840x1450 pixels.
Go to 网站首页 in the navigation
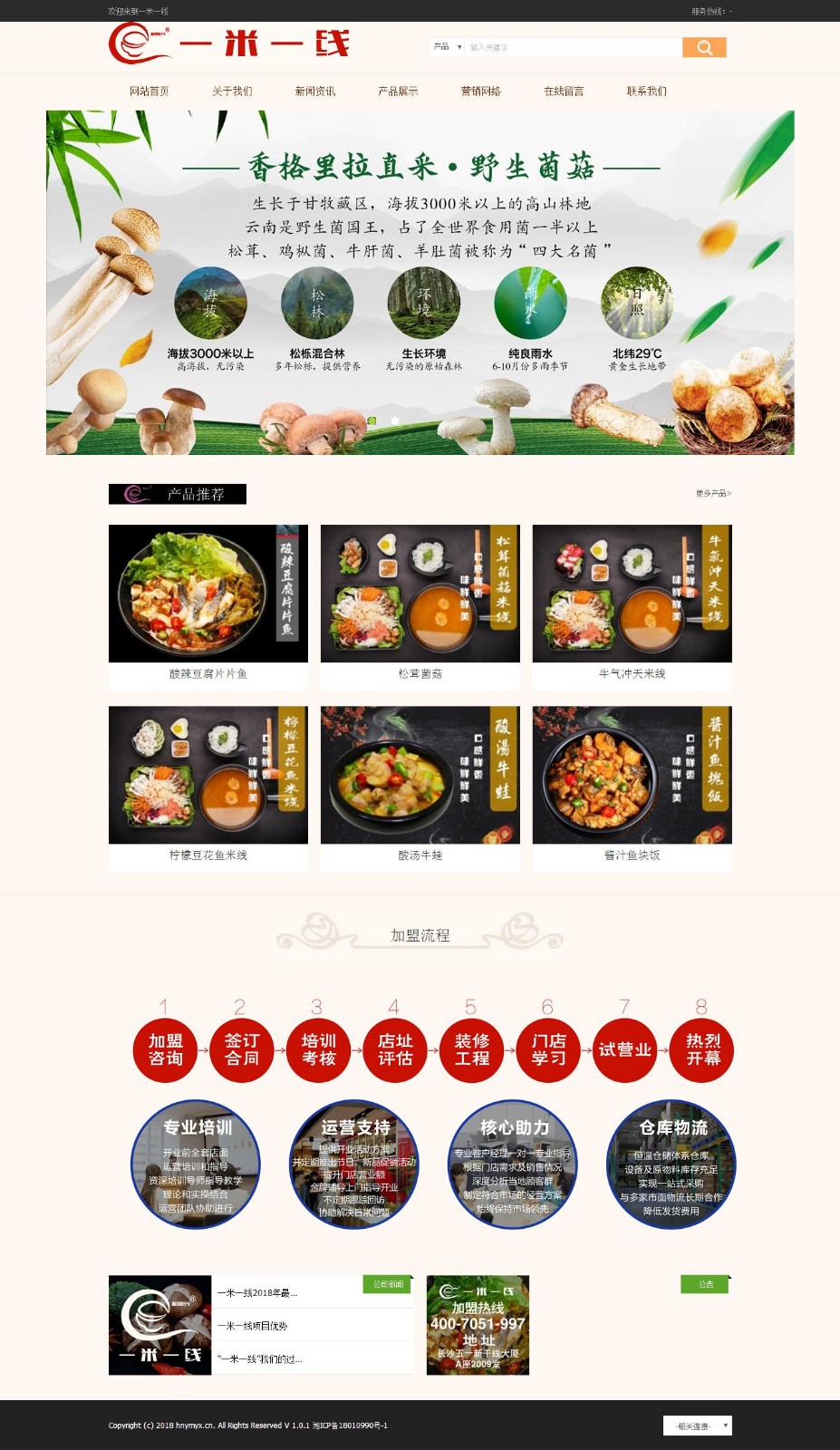coord(150,92)
